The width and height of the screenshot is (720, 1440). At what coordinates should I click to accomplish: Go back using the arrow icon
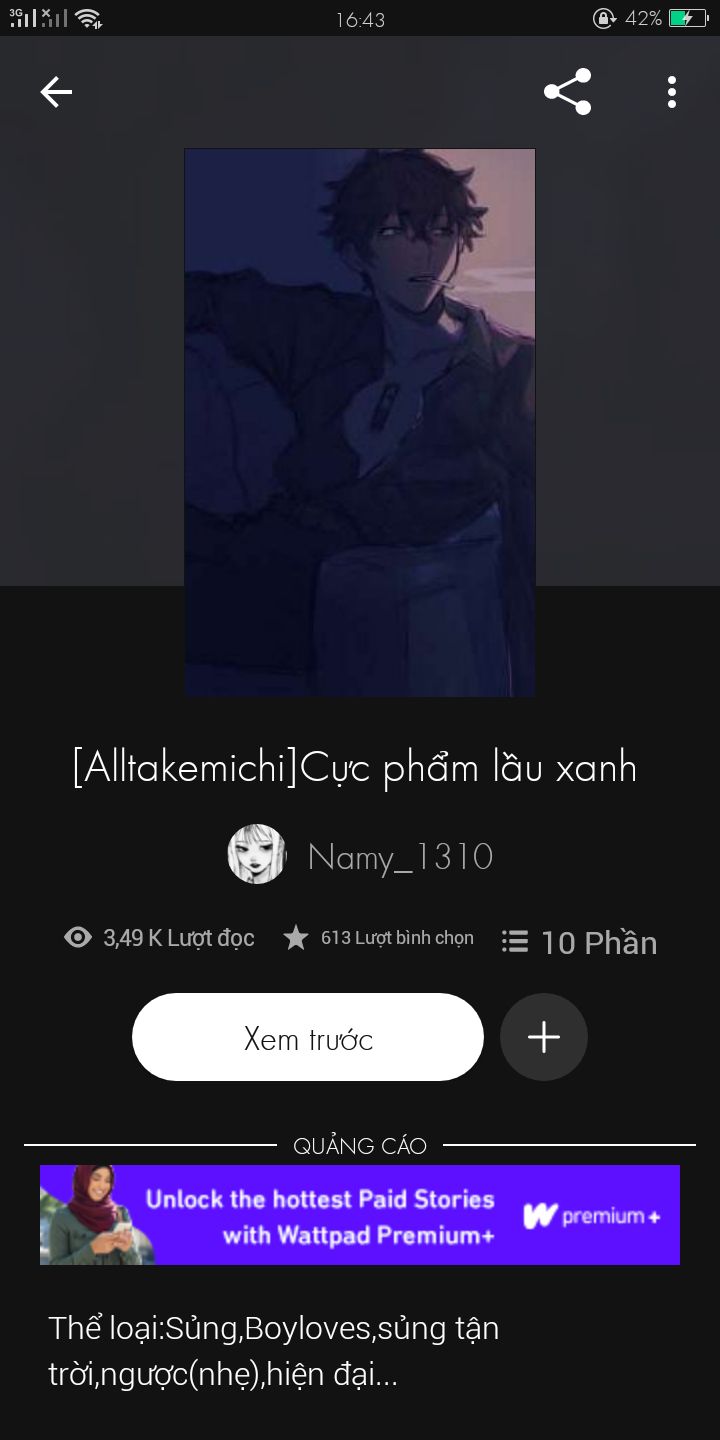pos(56,92)
